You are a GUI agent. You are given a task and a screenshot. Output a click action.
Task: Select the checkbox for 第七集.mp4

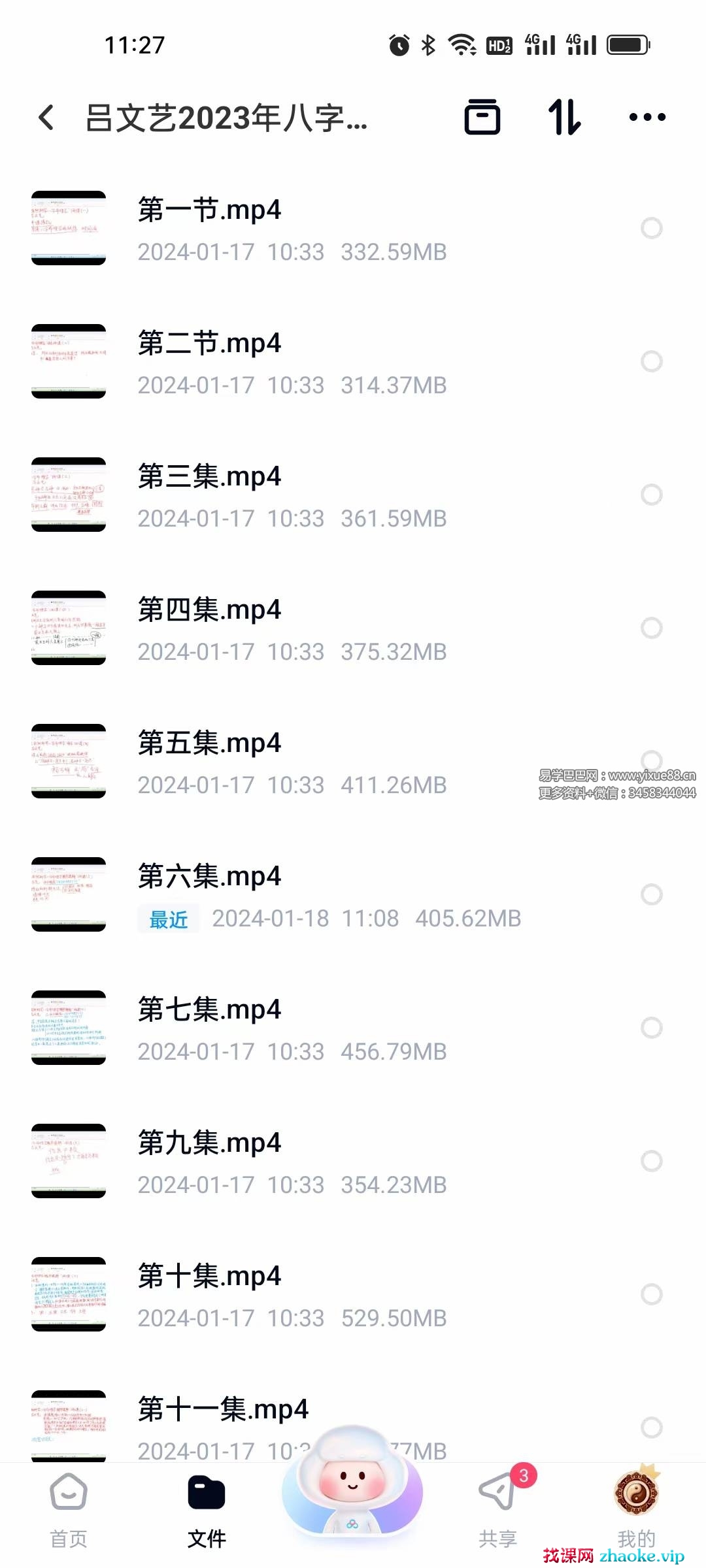651,1028
